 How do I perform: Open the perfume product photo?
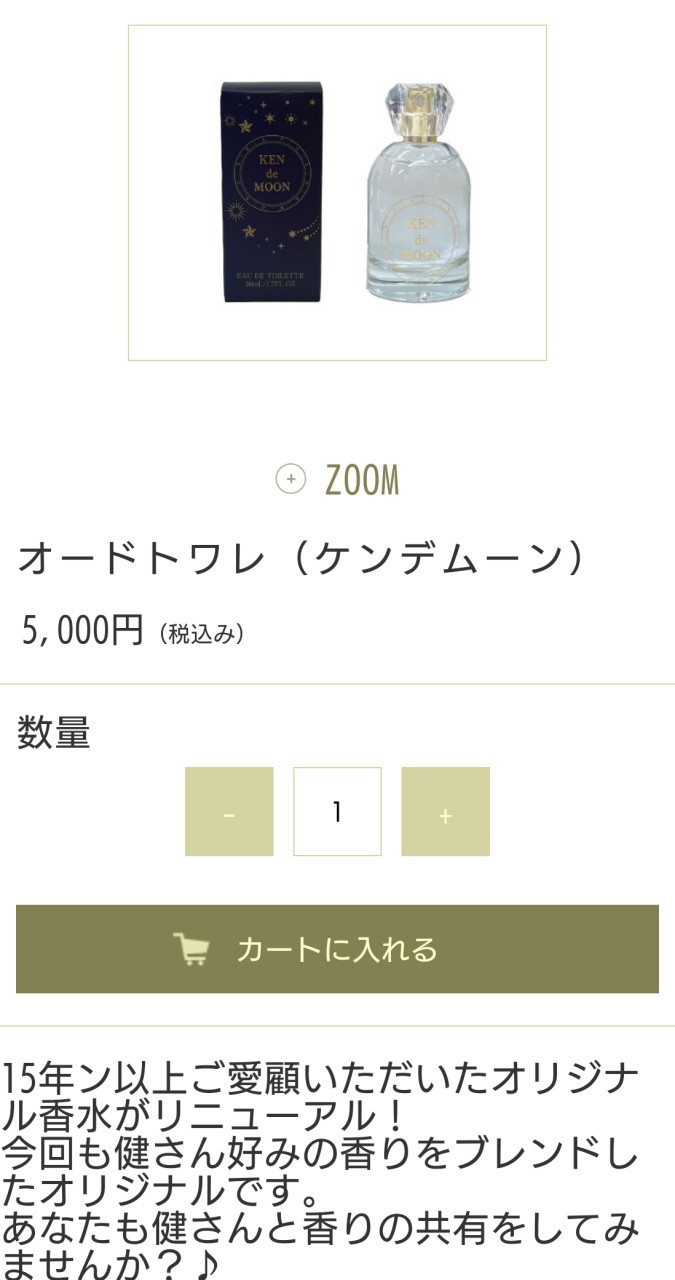[x=337, y=193]
